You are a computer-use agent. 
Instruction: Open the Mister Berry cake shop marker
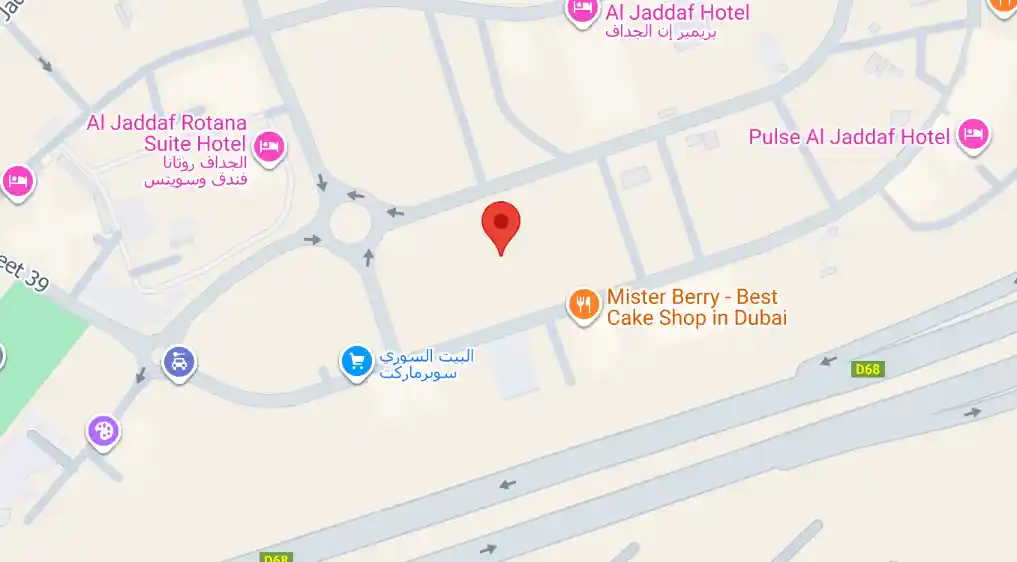(x=583, y=304)
